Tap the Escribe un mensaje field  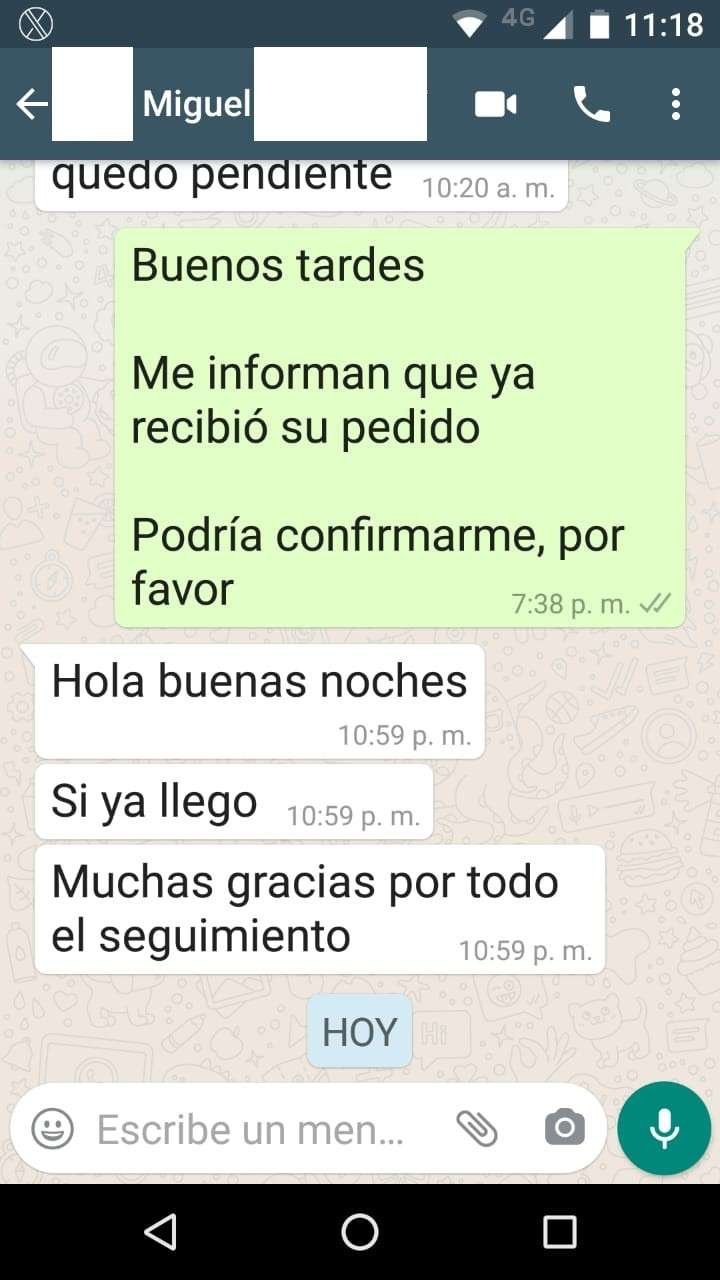tap(250, 1129)
